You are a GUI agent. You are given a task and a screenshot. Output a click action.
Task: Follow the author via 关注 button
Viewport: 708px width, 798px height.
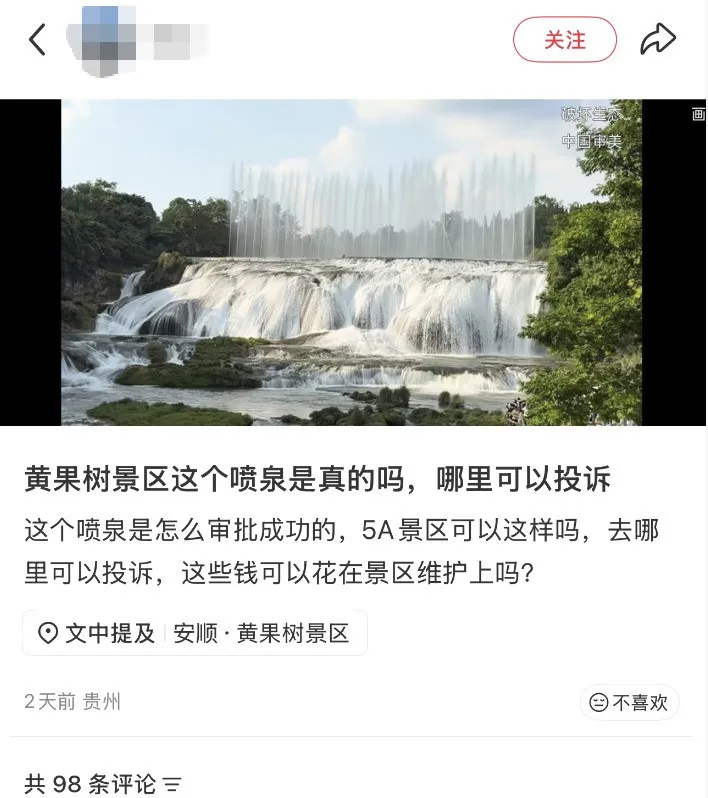pyautogui.click(x=564, y=40)
